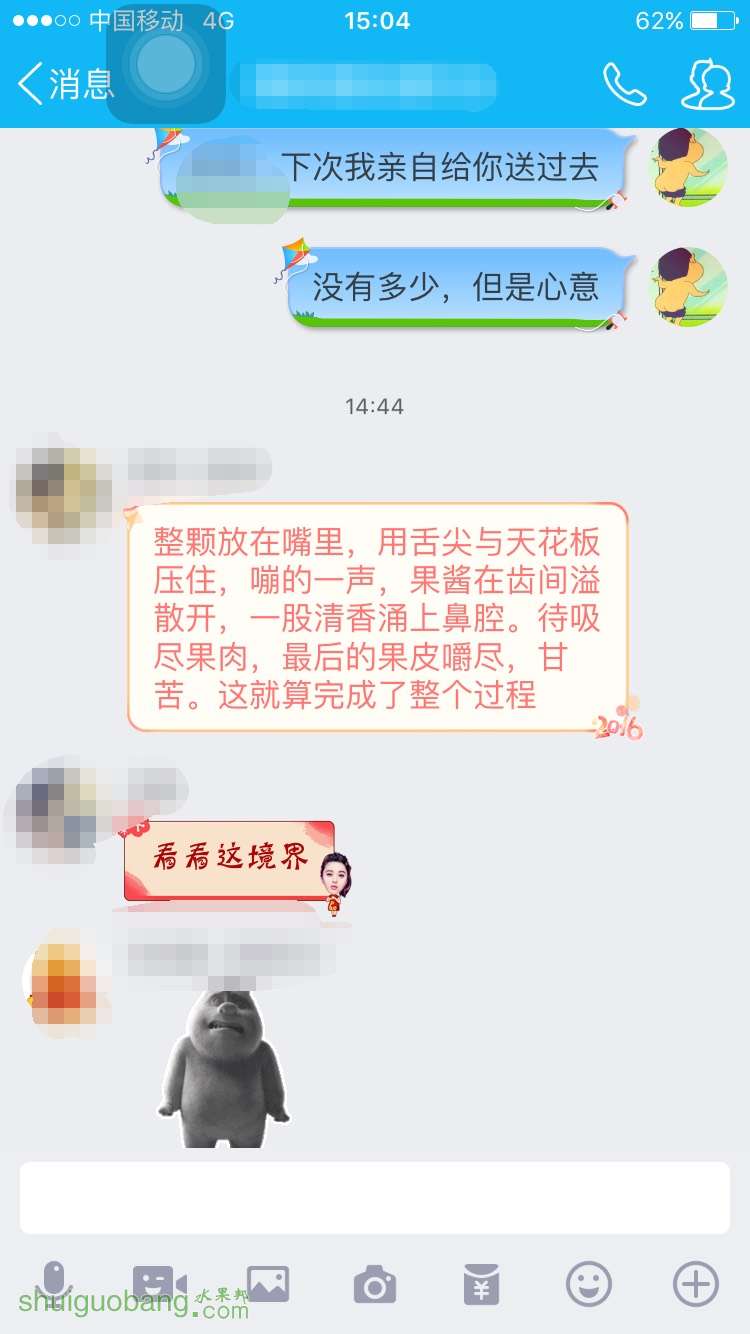Open the voice message microphone
The width and height of the screenshot is (750, 1334).
point(54,1283)
